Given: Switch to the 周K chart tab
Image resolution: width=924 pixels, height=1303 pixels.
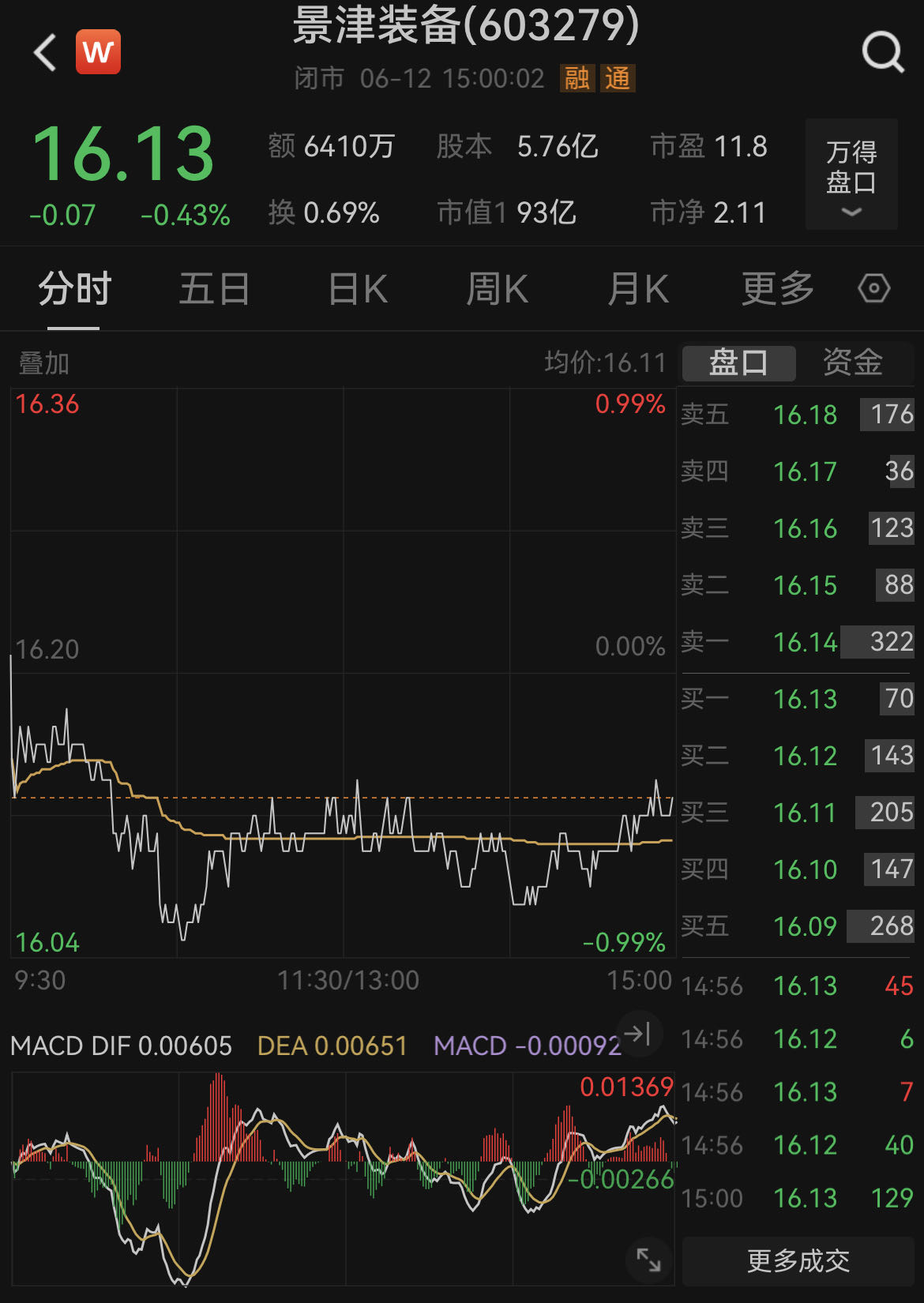Looking at the screenshot, I should coord(497,289).
